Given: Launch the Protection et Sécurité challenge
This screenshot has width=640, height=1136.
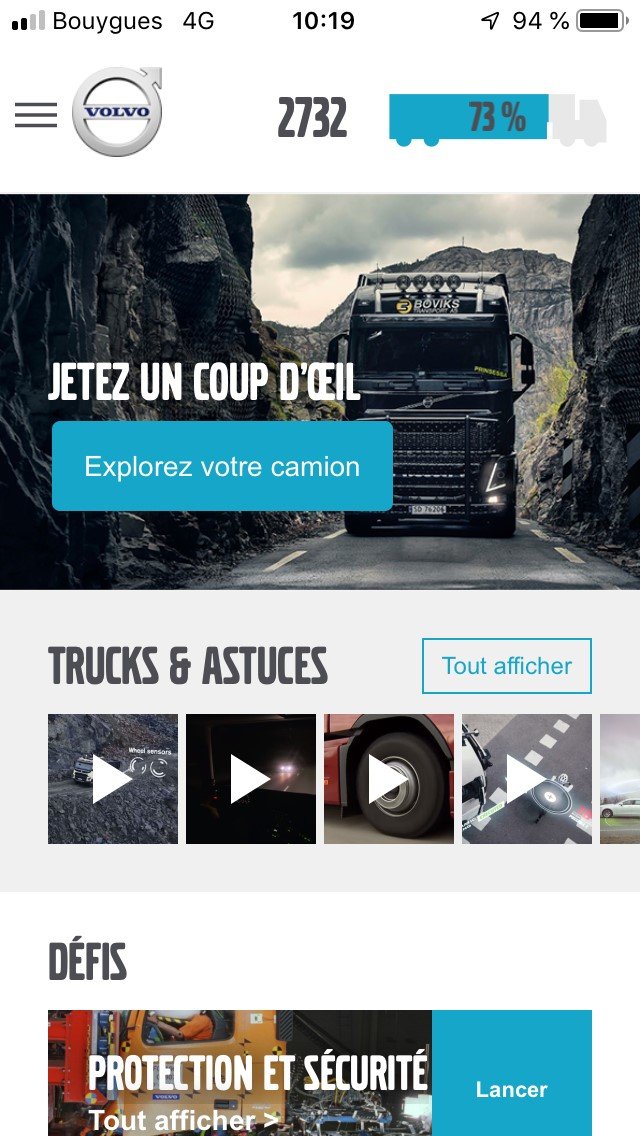Looking at the screenshot, I should click(x=511, y=1089).
